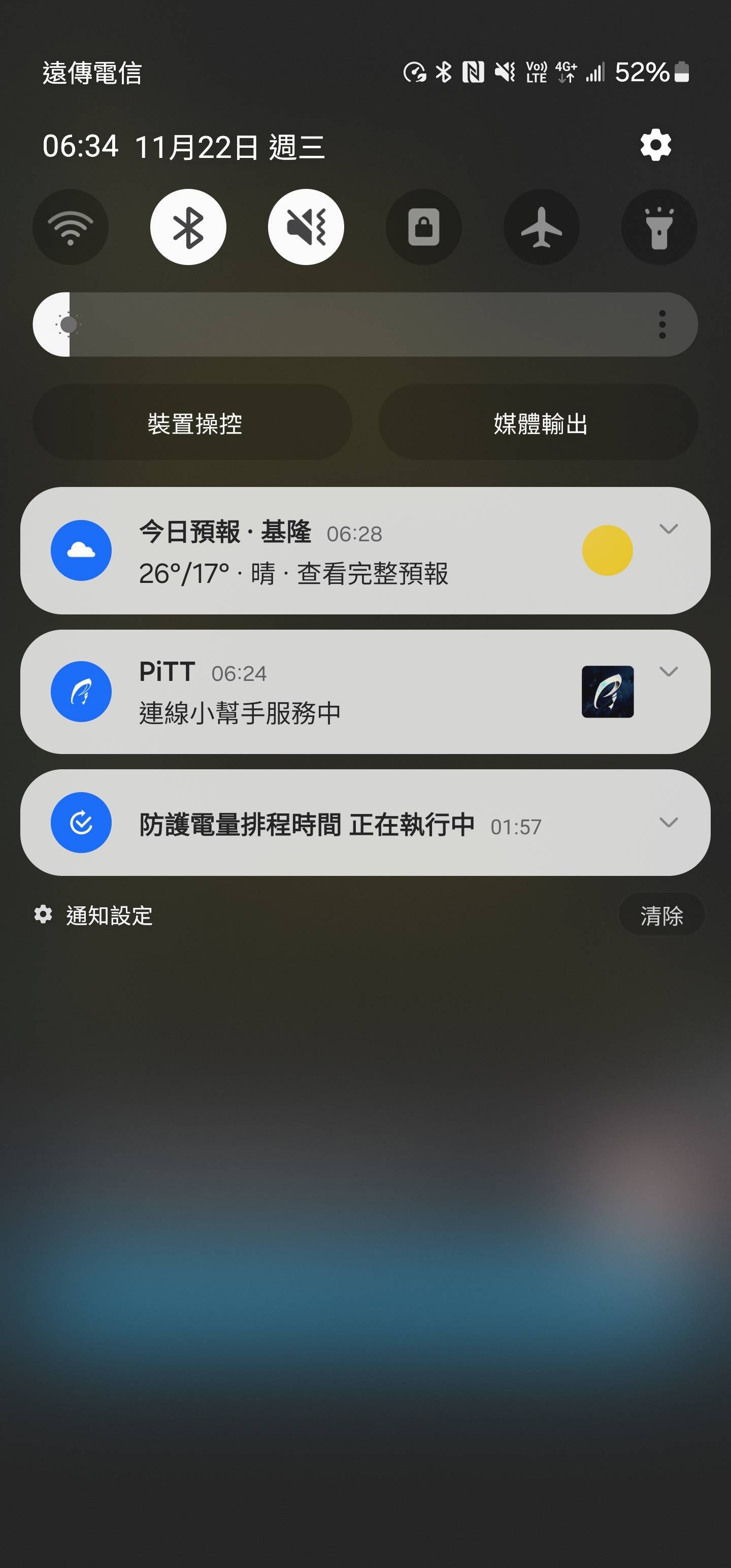Enable airplane mode
The width and height of the screenshot is (731, 1568).
[541, 227]
